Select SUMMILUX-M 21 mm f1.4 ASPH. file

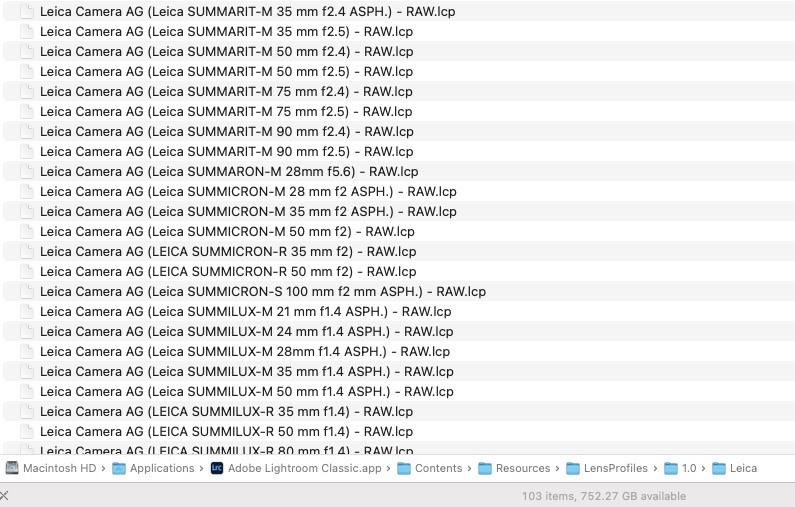(x=246, y=312)
